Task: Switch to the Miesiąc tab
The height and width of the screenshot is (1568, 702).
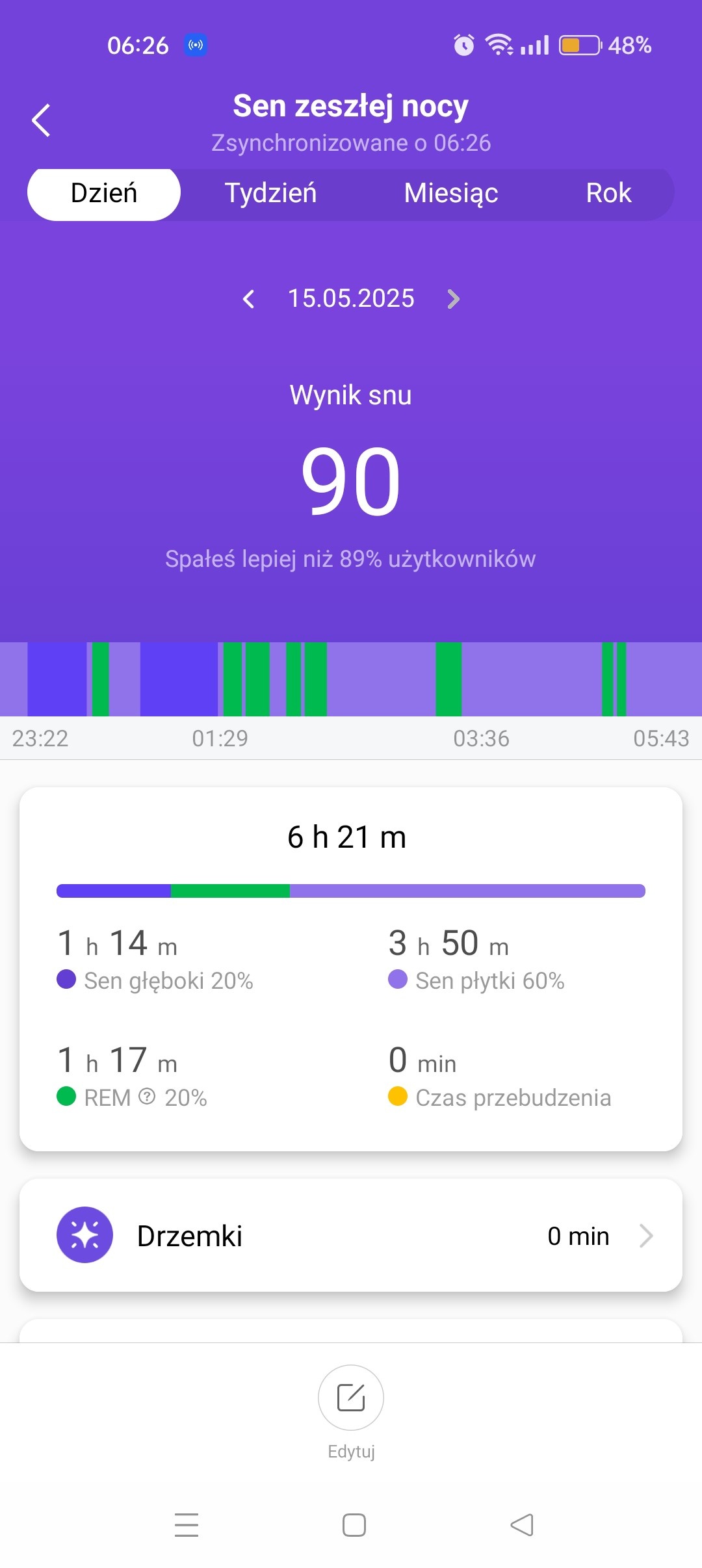Action: click(450, 194)
